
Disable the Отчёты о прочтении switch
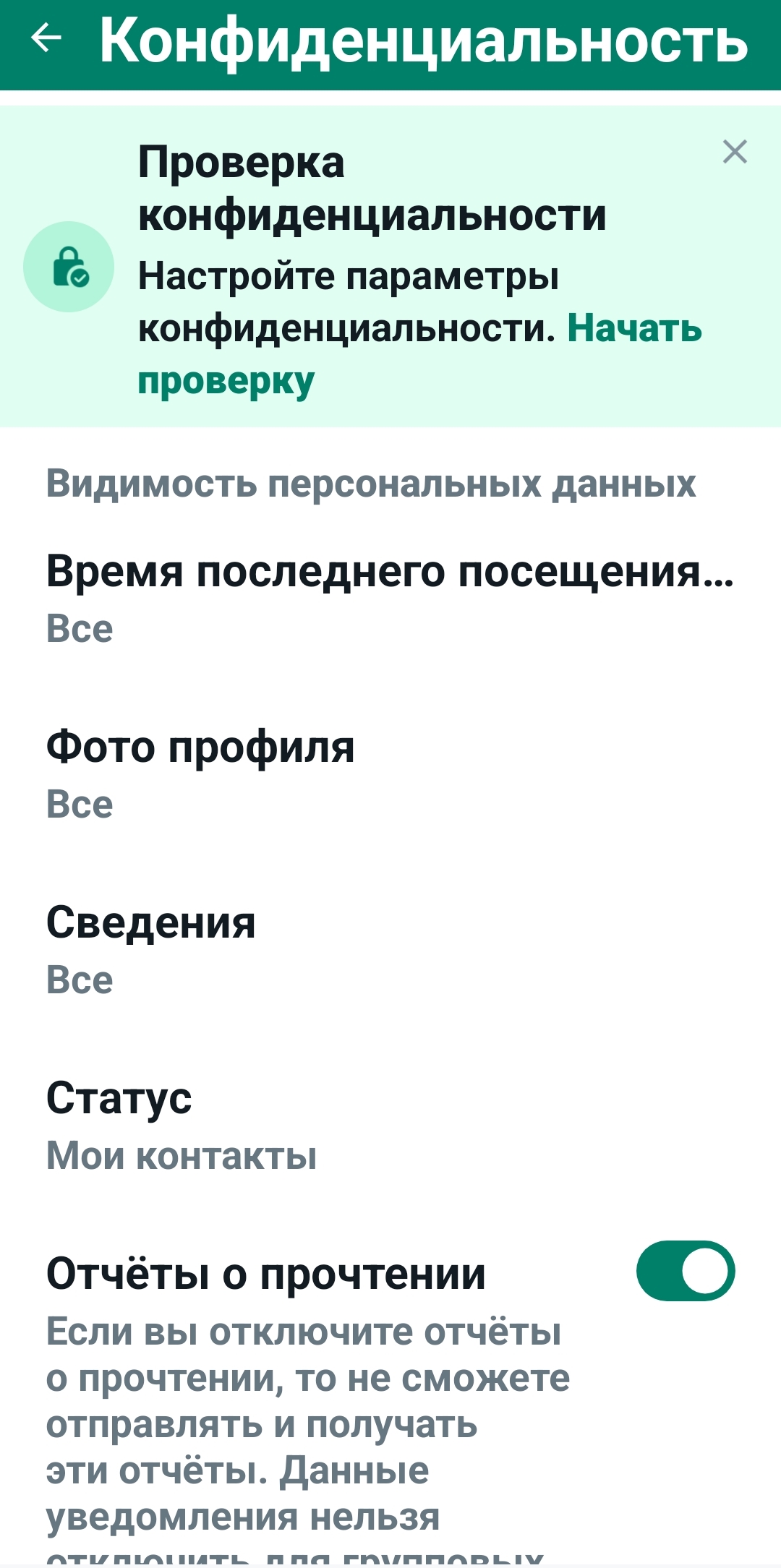686,1271
